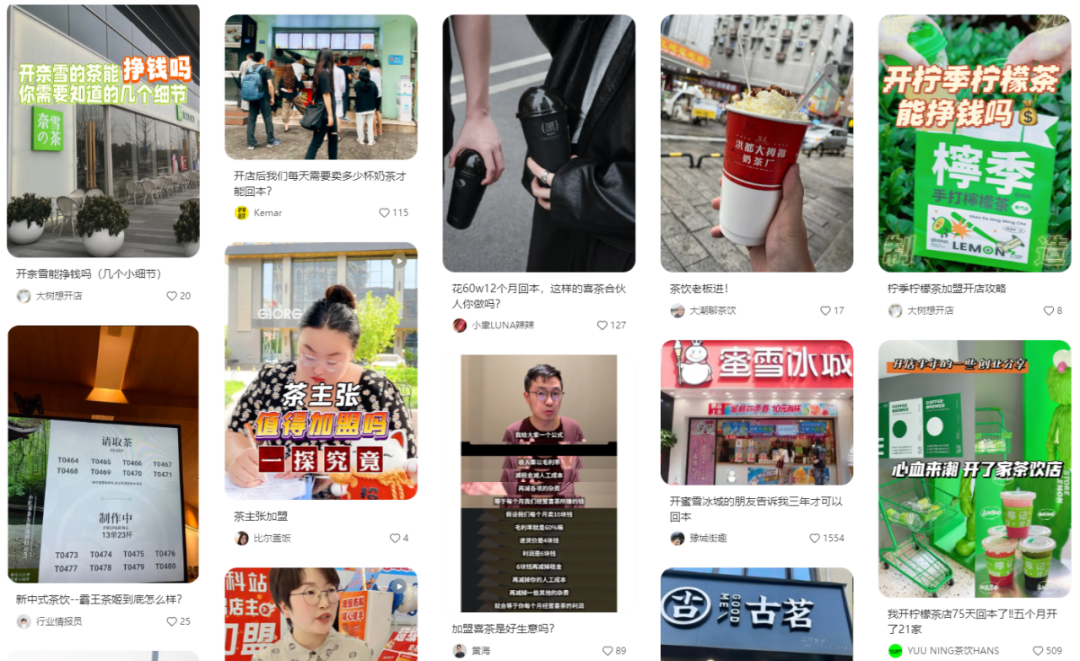Screen dimensions: 1080x661
Task: Open the 茶饮老板进 post
Action: (699, 288)
